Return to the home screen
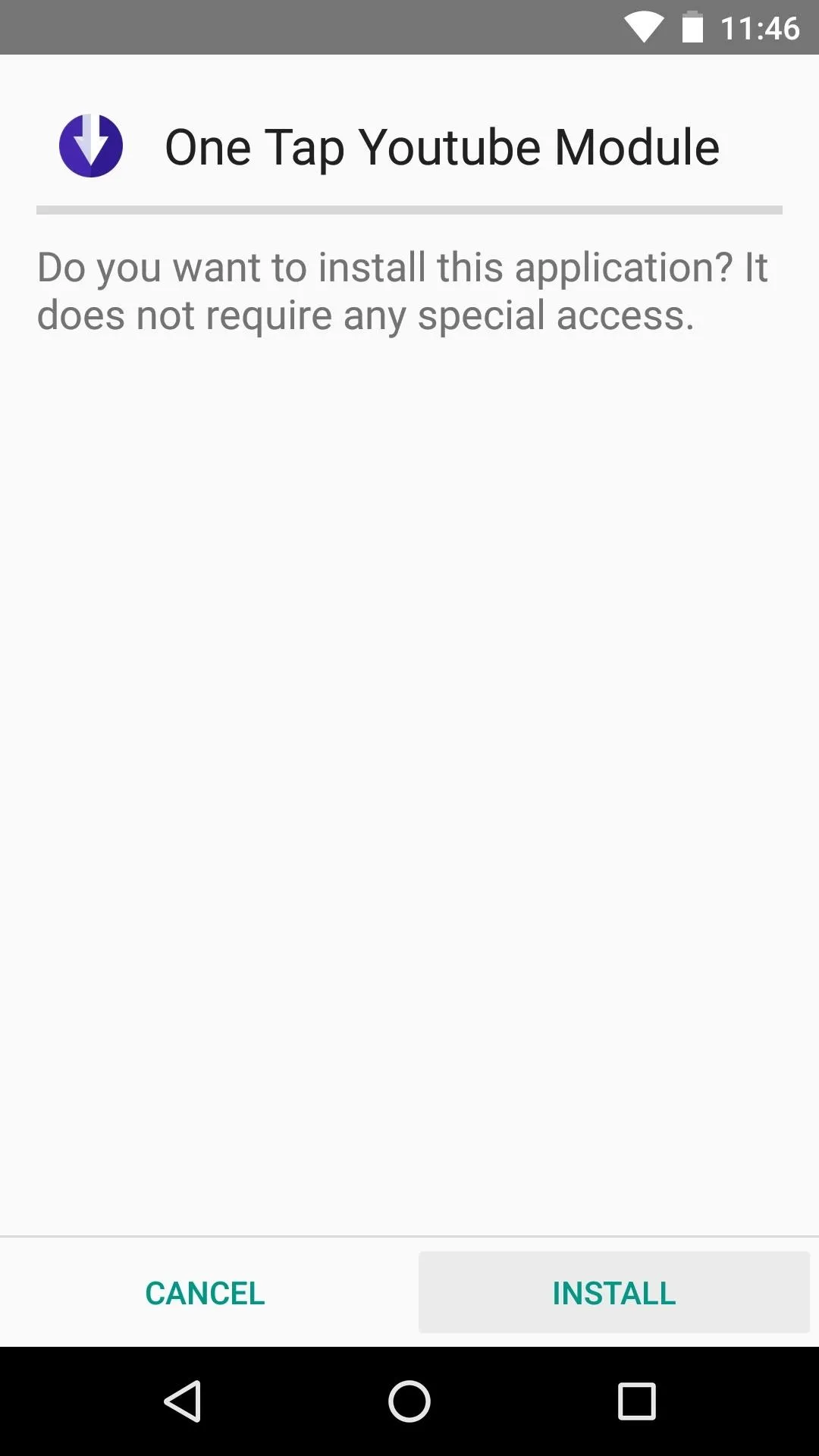The width and height of the screenshot is (819, 1456). 409,1401
